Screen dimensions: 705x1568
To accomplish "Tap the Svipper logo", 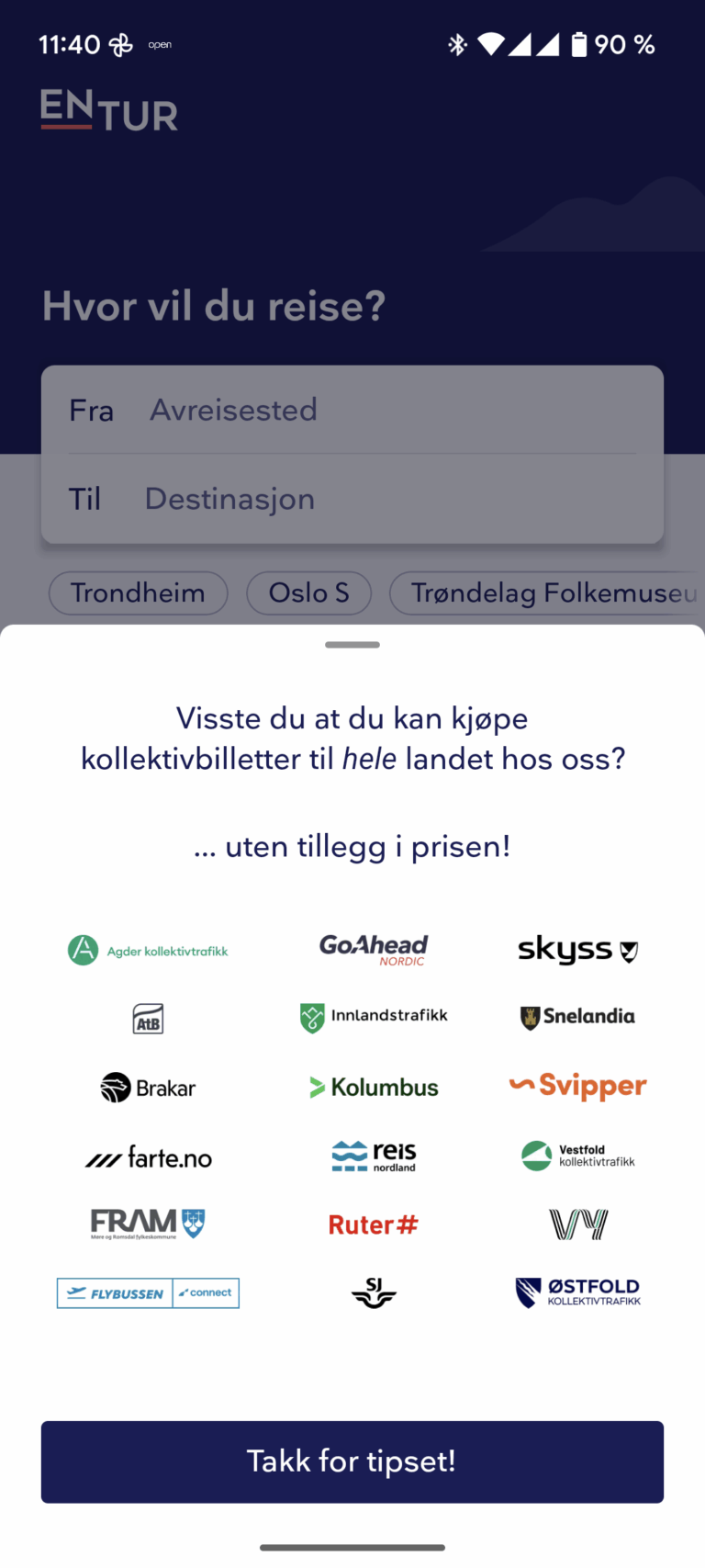I will (576, 1086).
